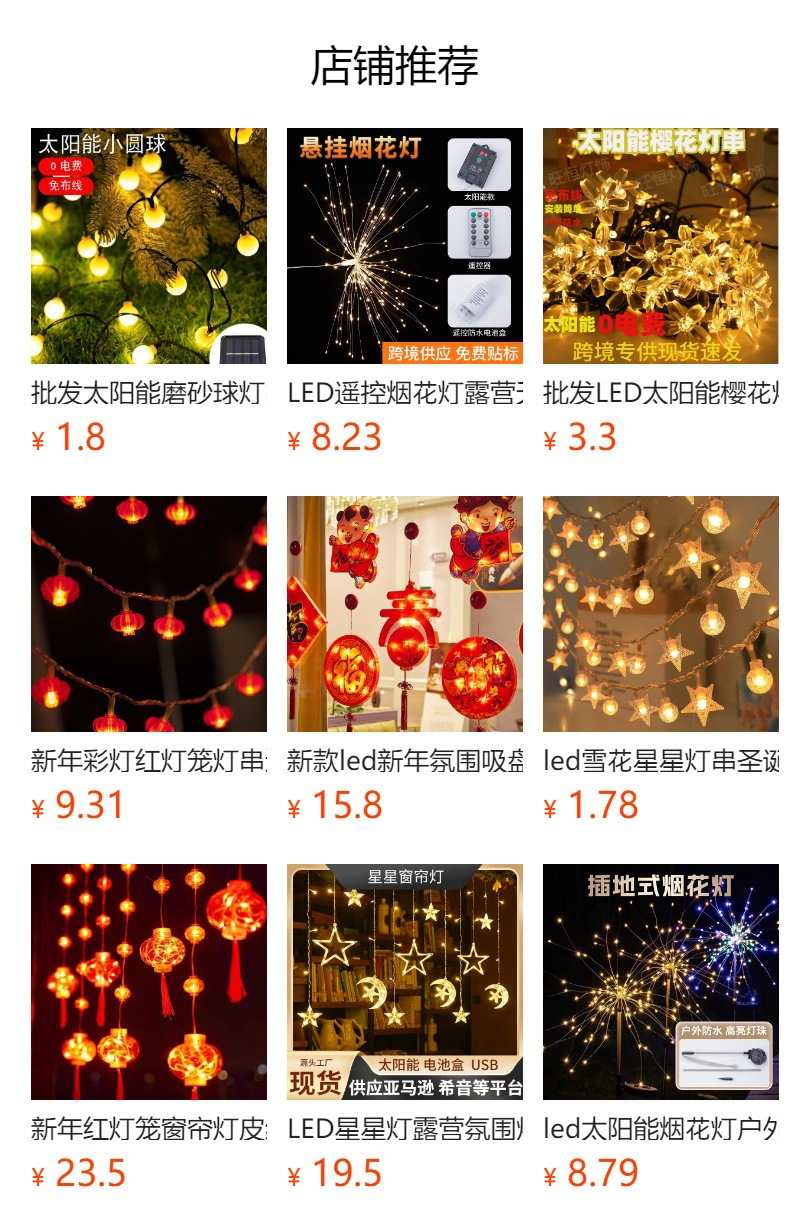
Task: Select the 新款led新年氛围吸盘 light product
Action: 405,659
